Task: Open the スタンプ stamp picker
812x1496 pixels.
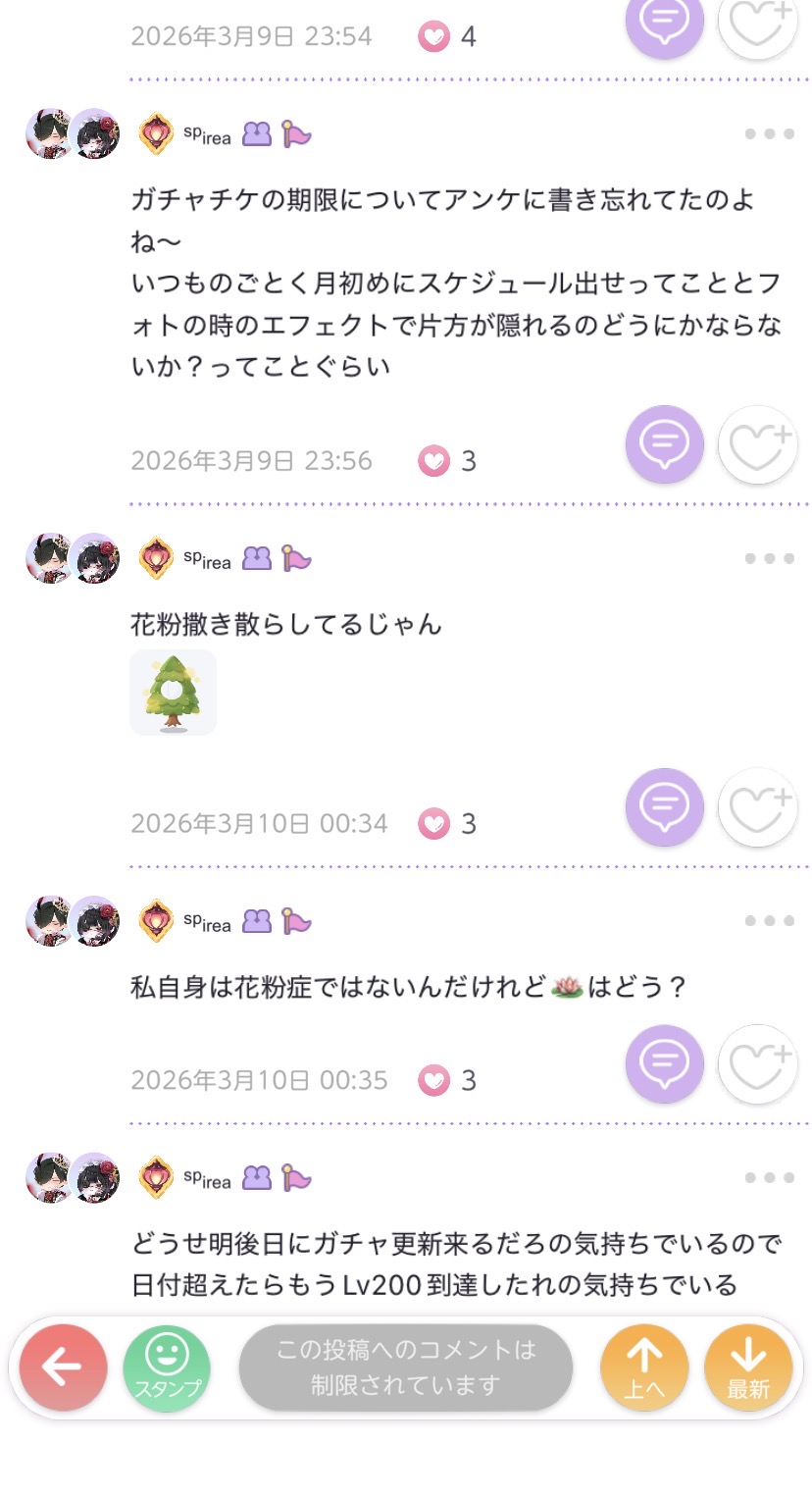Action: pyautogui.click(x=167, y=1367)
